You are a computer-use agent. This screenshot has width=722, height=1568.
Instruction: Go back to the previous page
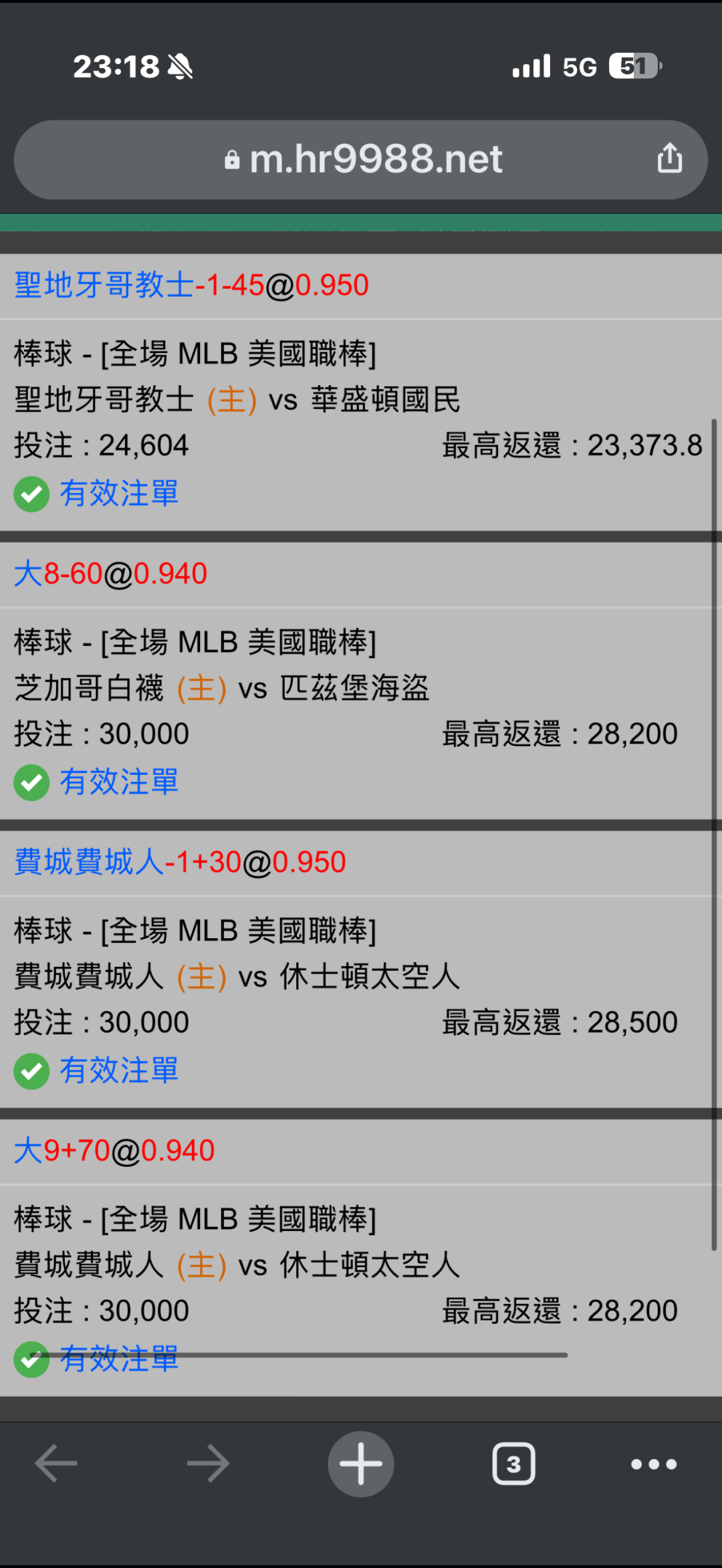(56, 1464)
